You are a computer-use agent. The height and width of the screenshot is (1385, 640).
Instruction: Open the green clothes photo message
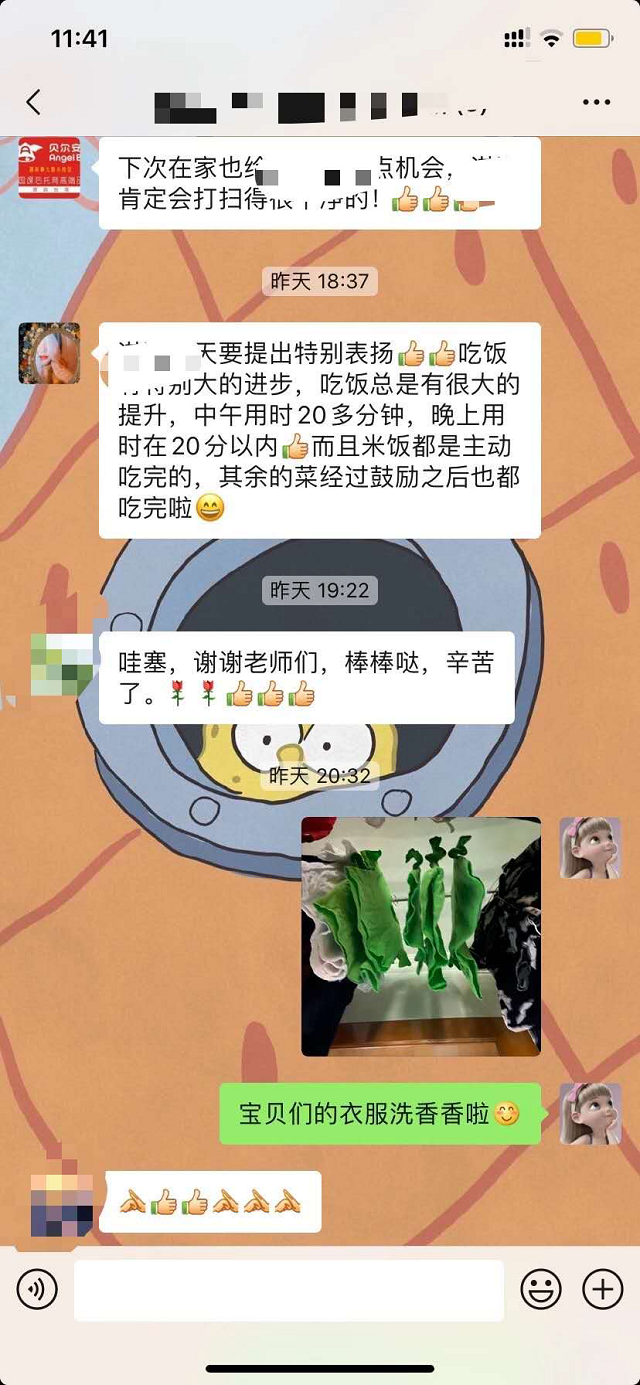pyautogui.click(x=421, y=936)
